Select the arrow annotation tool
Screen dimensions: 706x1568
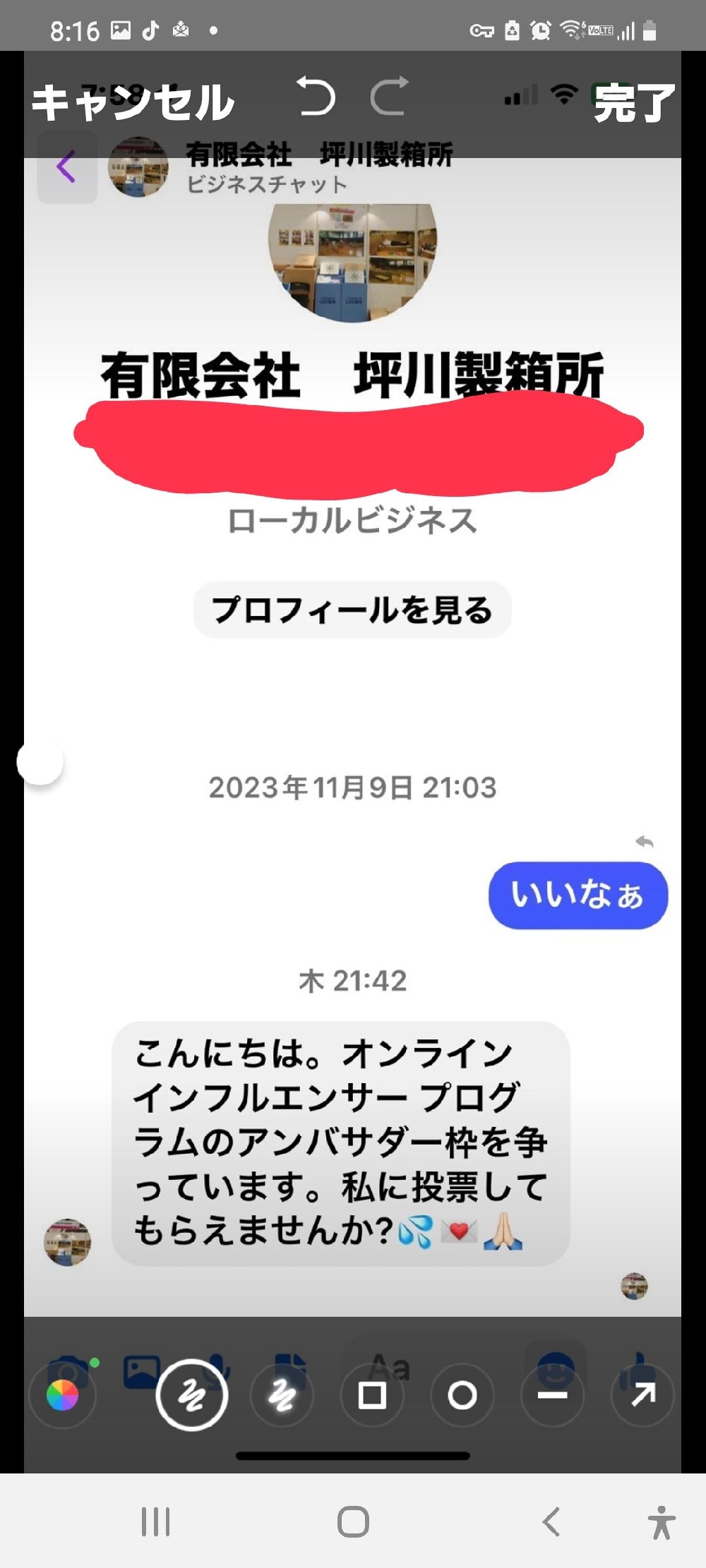pos(642,1394)
